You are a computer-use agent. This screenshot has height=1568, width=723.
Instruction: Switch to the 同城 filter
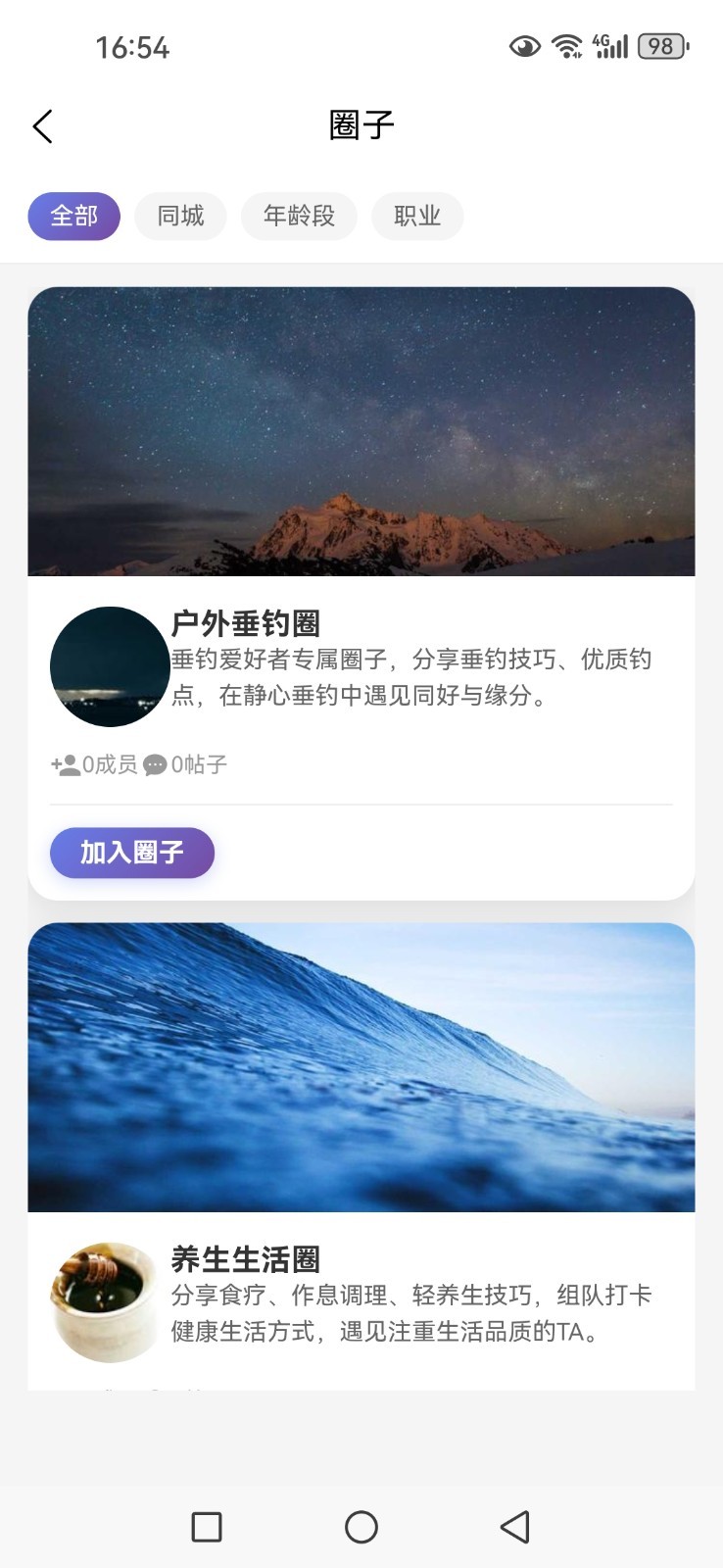pos(181,216)
